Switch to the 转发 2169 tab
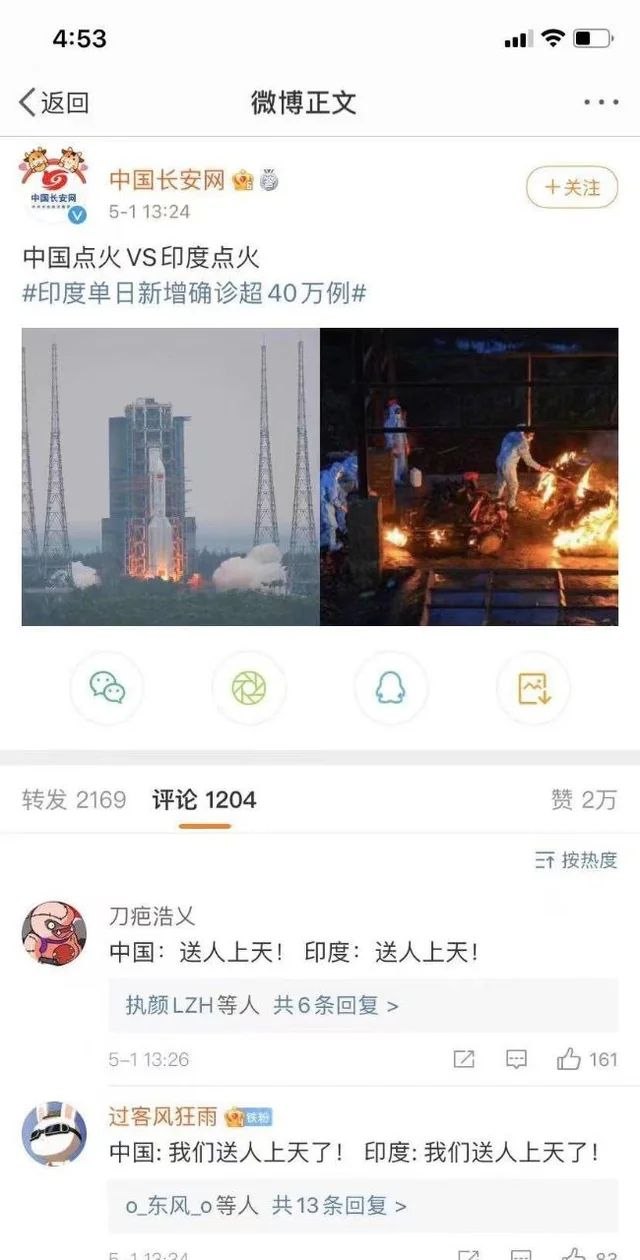The image size is (640, 1260). click(74, 800)
